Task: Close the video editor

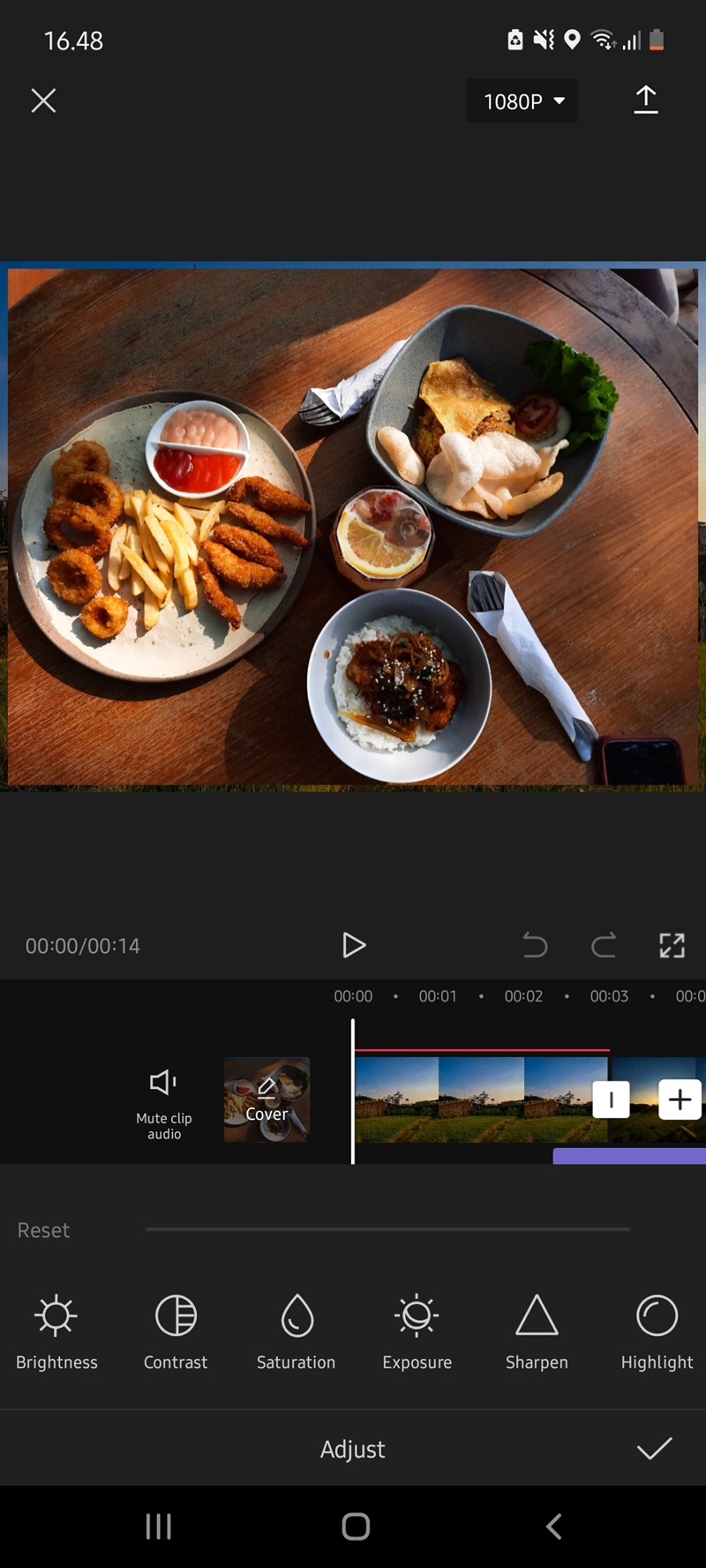Action: pyautogui.click(x=43, y=101)
